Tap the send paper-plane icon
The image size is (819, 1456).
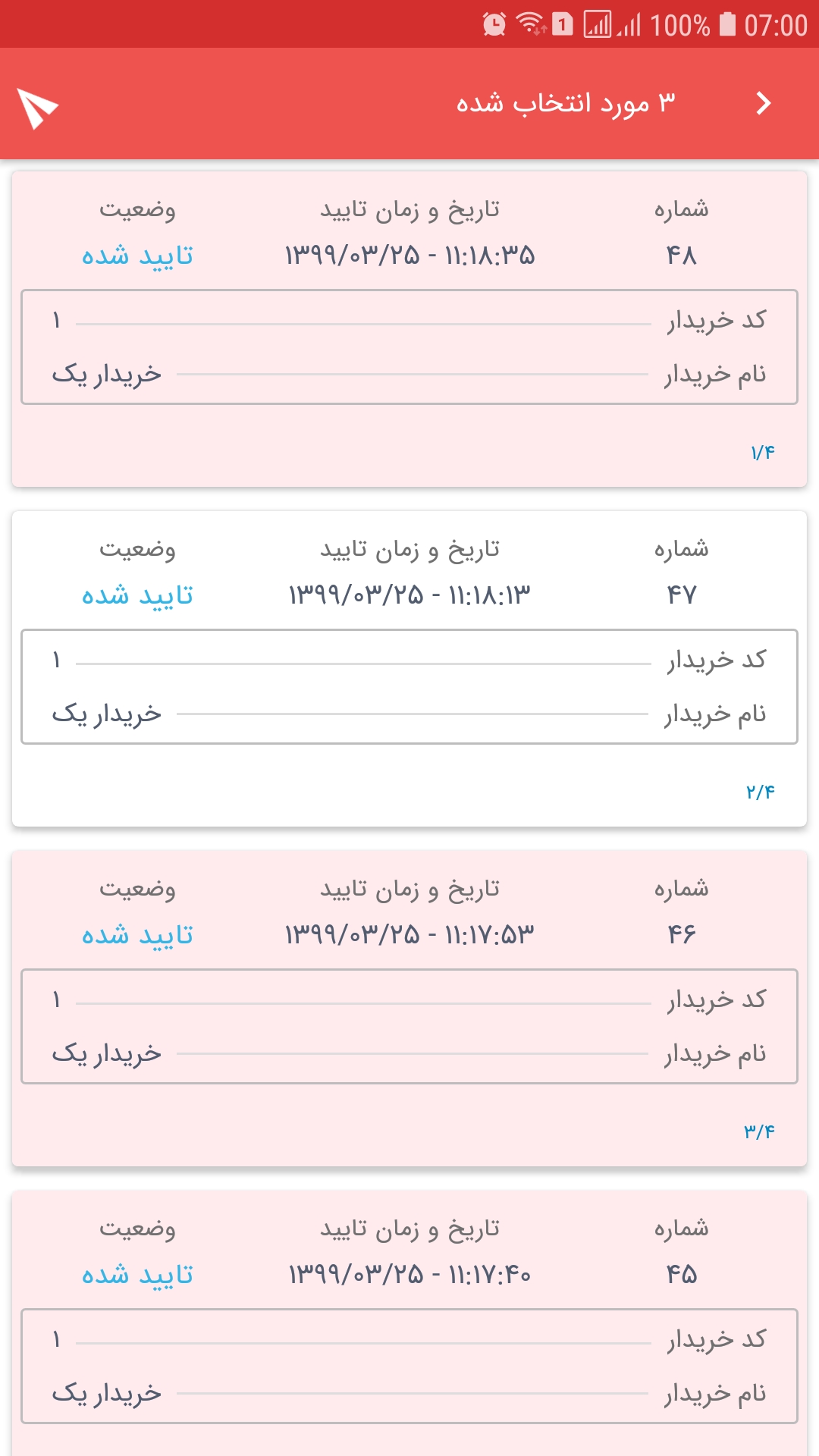38,107
